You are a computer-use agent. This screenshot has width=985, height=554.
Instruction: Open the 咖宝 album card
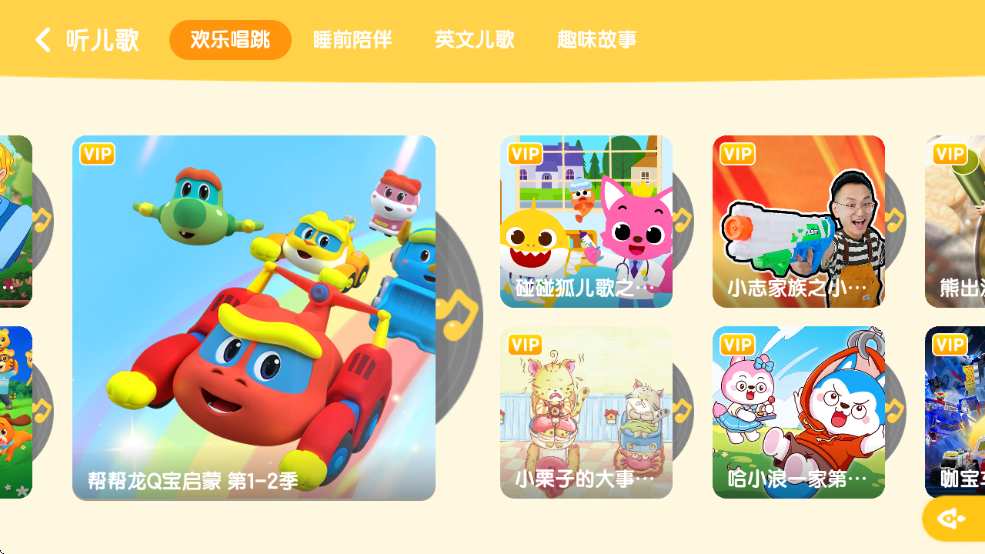[956, 412]
